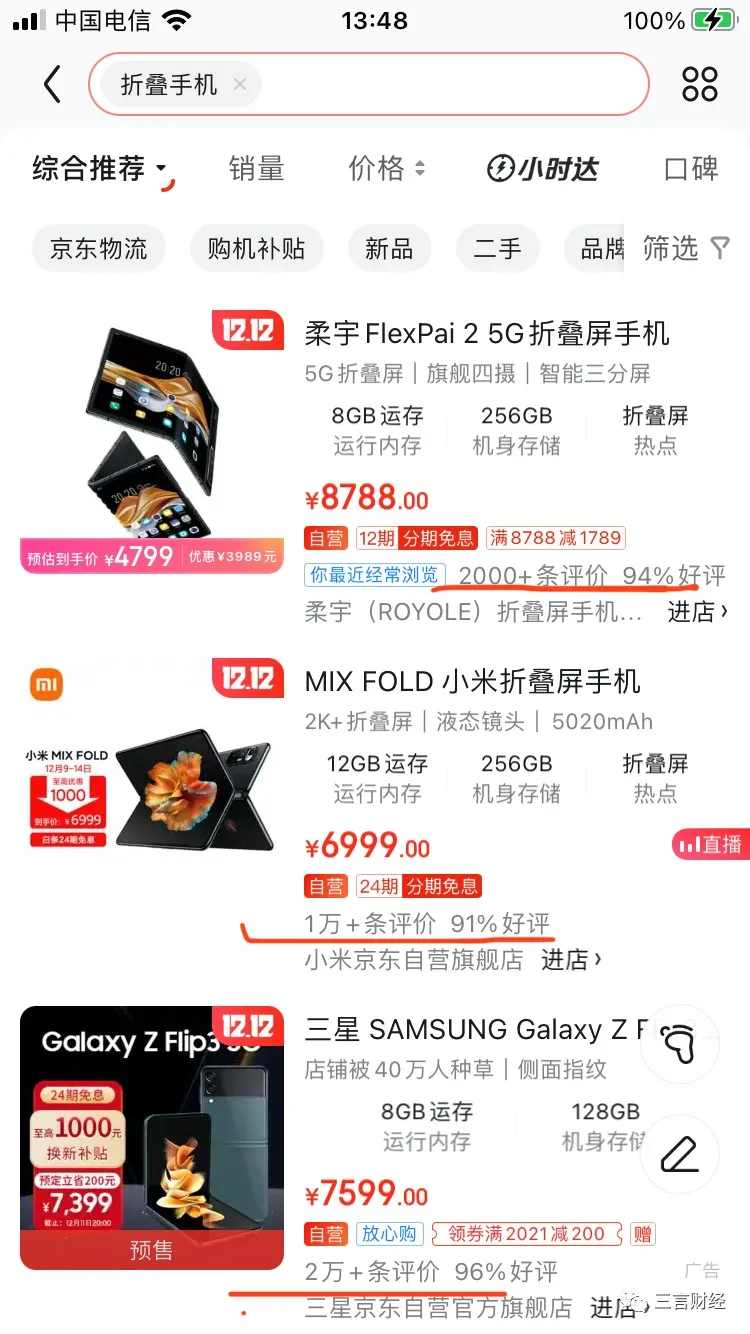Sort results by 口碑

[x=691, y=169]
